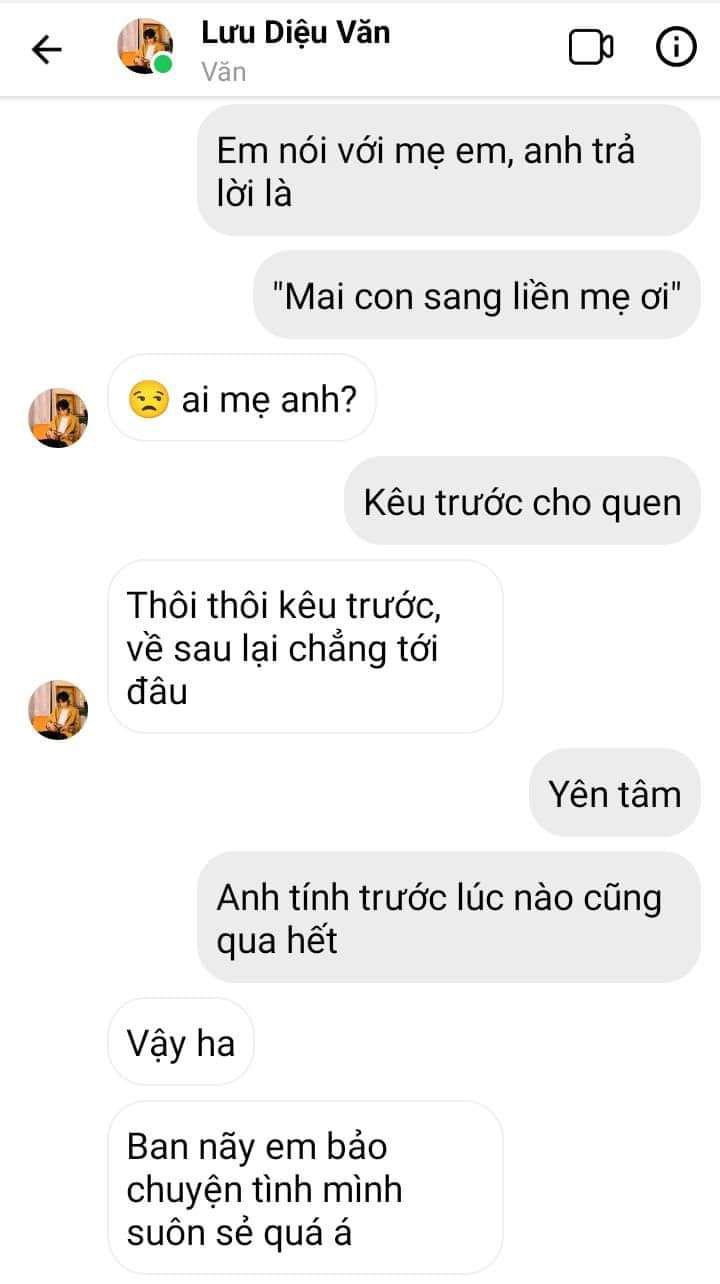720x1284 pixels.
Task: Start a video call with Lưu Diệu Văn
Action: click(591, 48)
